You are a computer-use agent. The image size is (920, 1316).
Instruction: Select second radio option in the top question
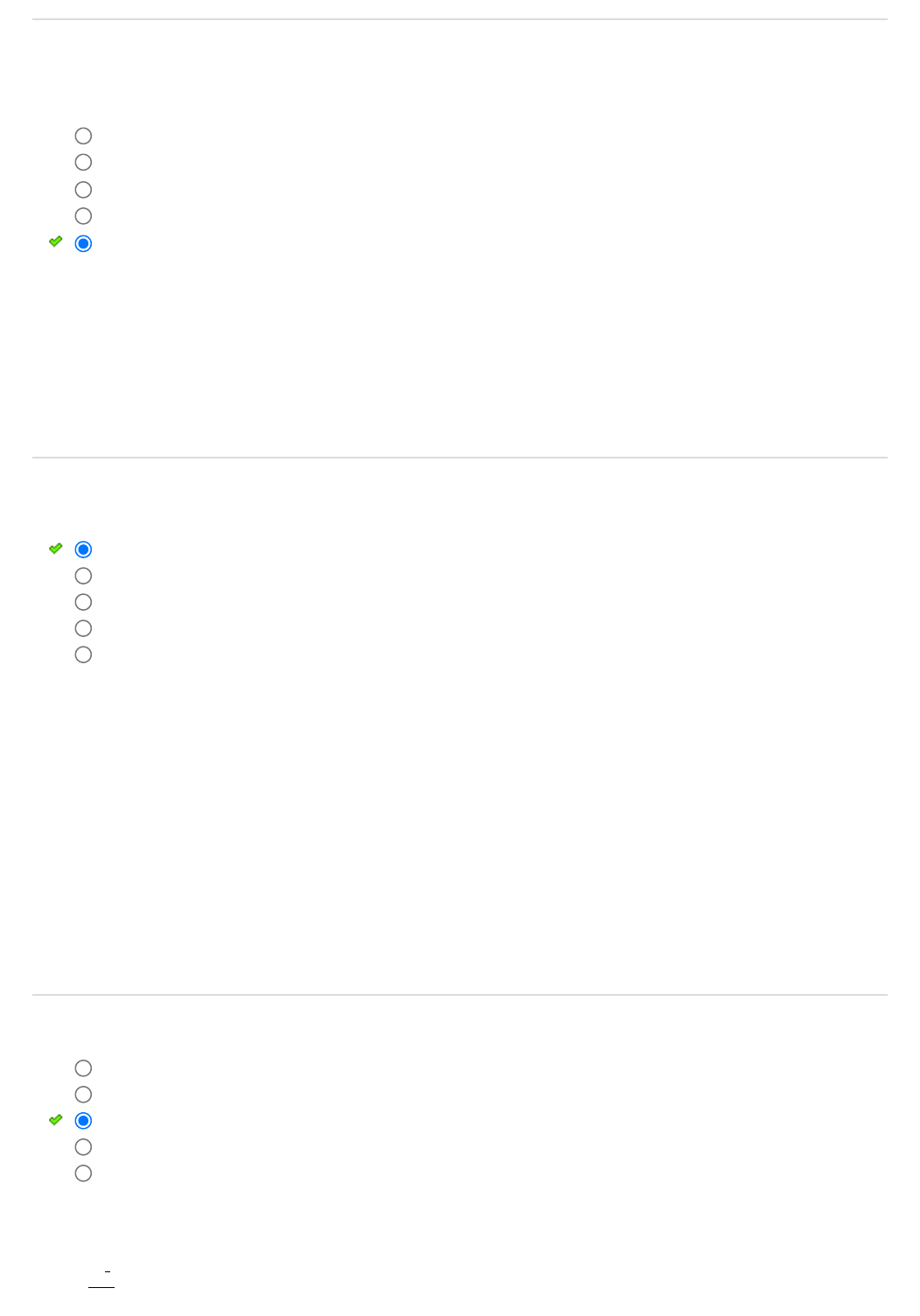83,162
